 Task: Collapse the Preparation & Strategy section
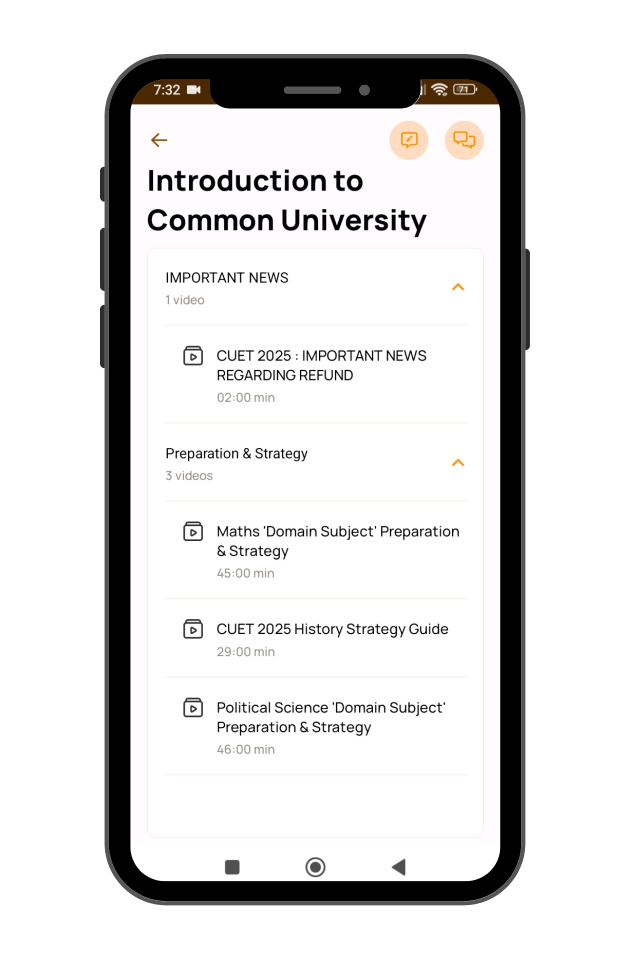(458, 464)
